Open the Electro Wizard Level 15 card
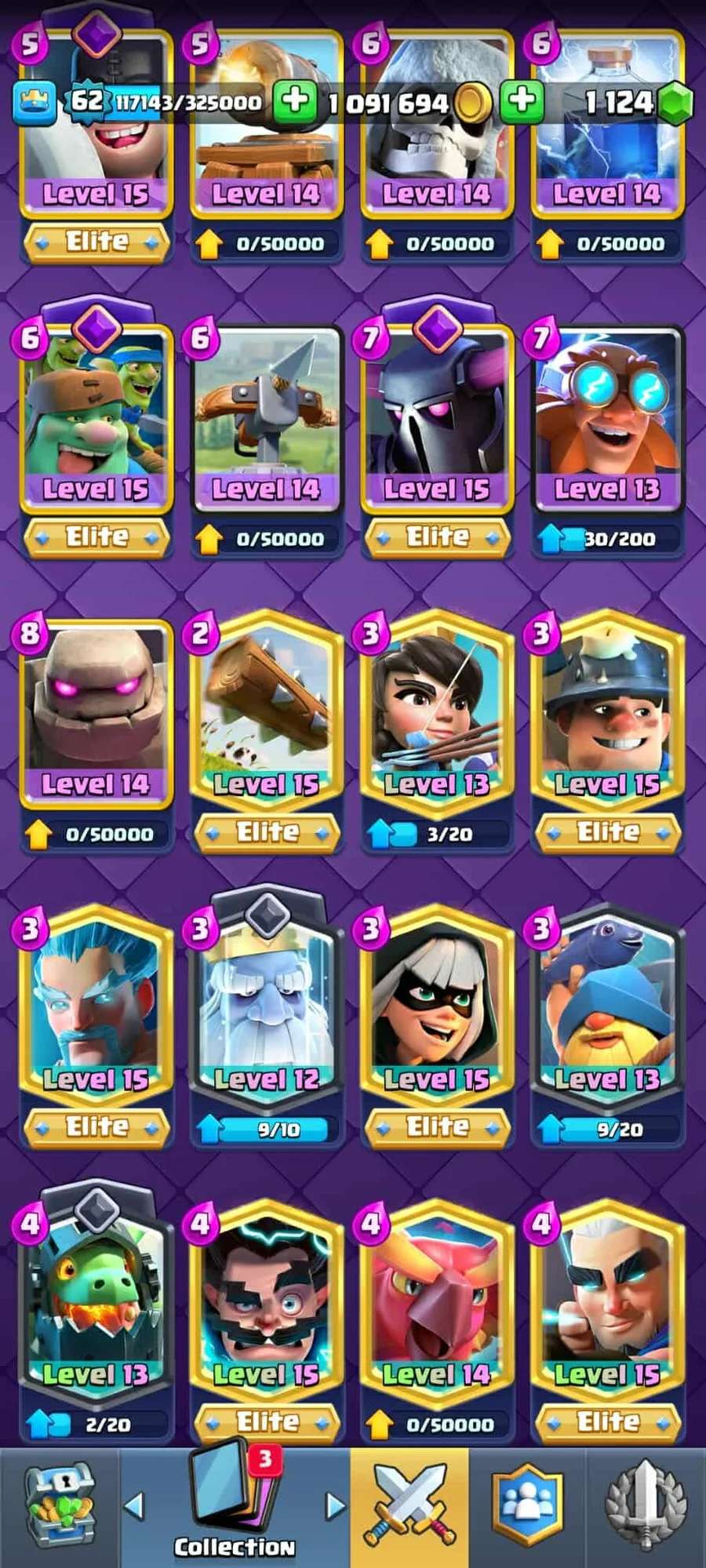 tap(267, 1302)
